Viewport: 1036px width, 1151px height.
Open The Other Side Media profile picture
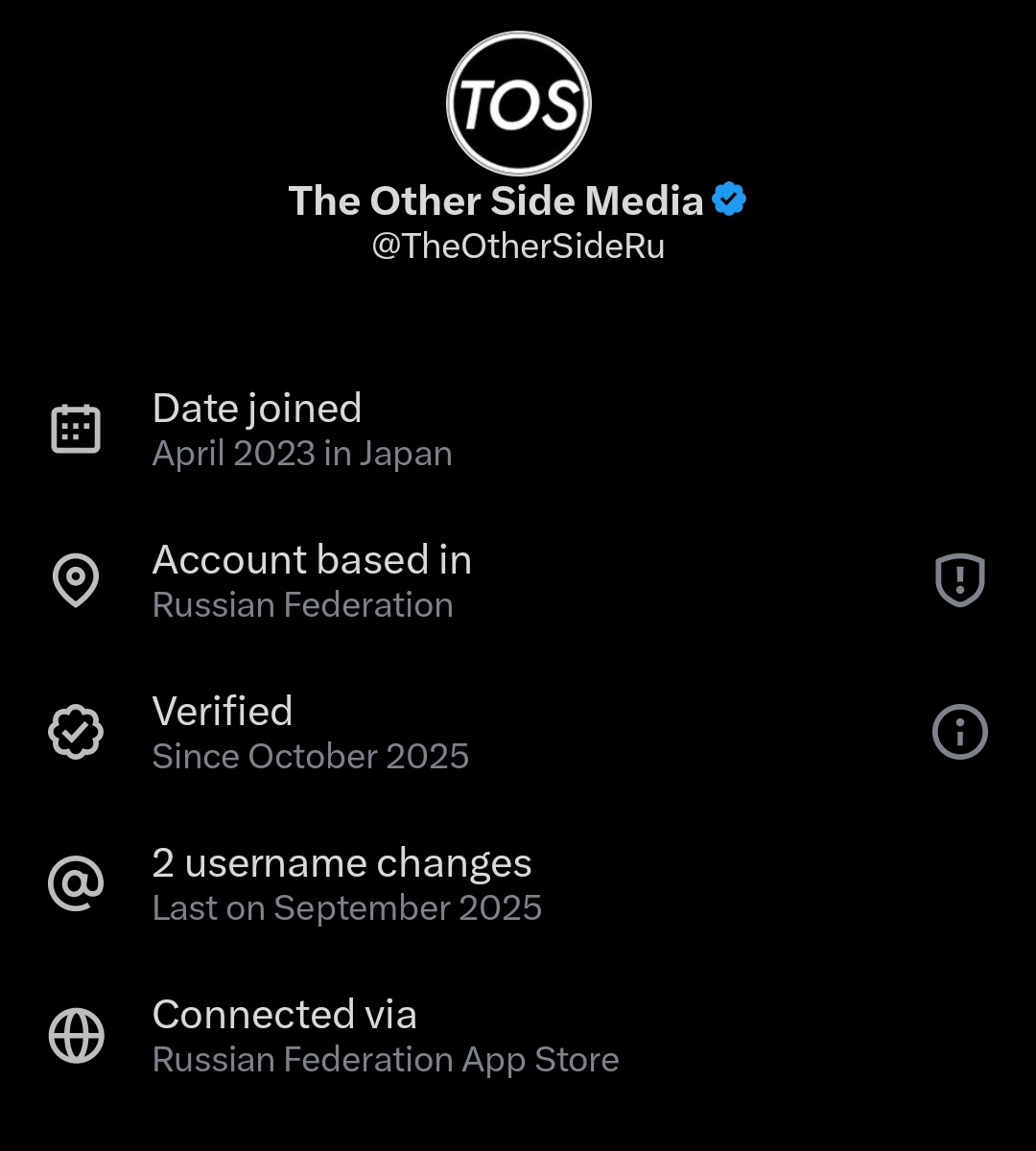click(518, 104)
